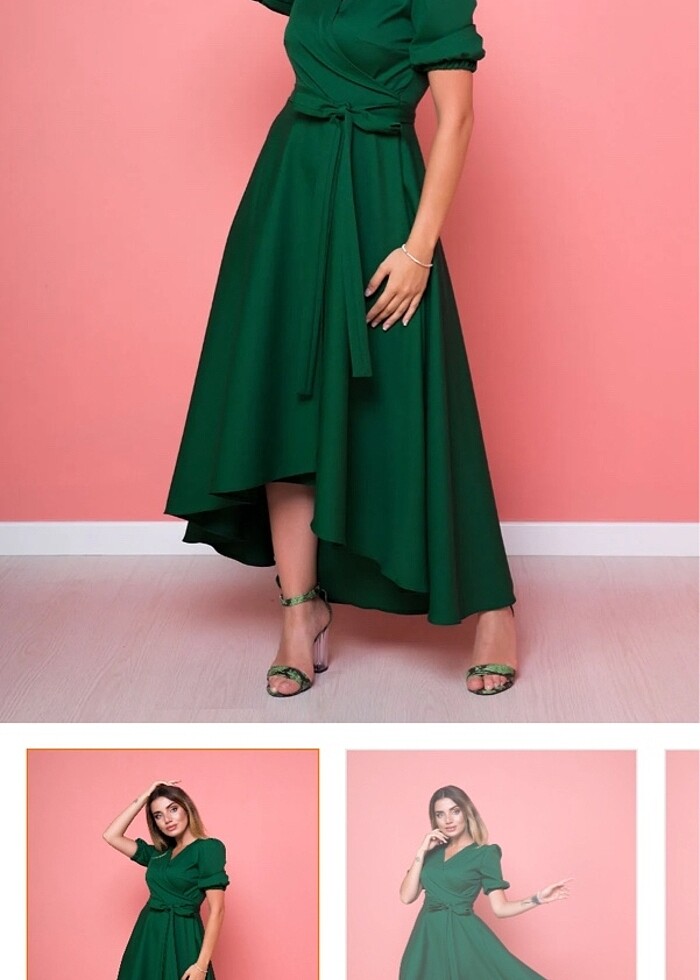Open the large green dress photo
This screenshot has height=980, width=700.
point(350,360)
